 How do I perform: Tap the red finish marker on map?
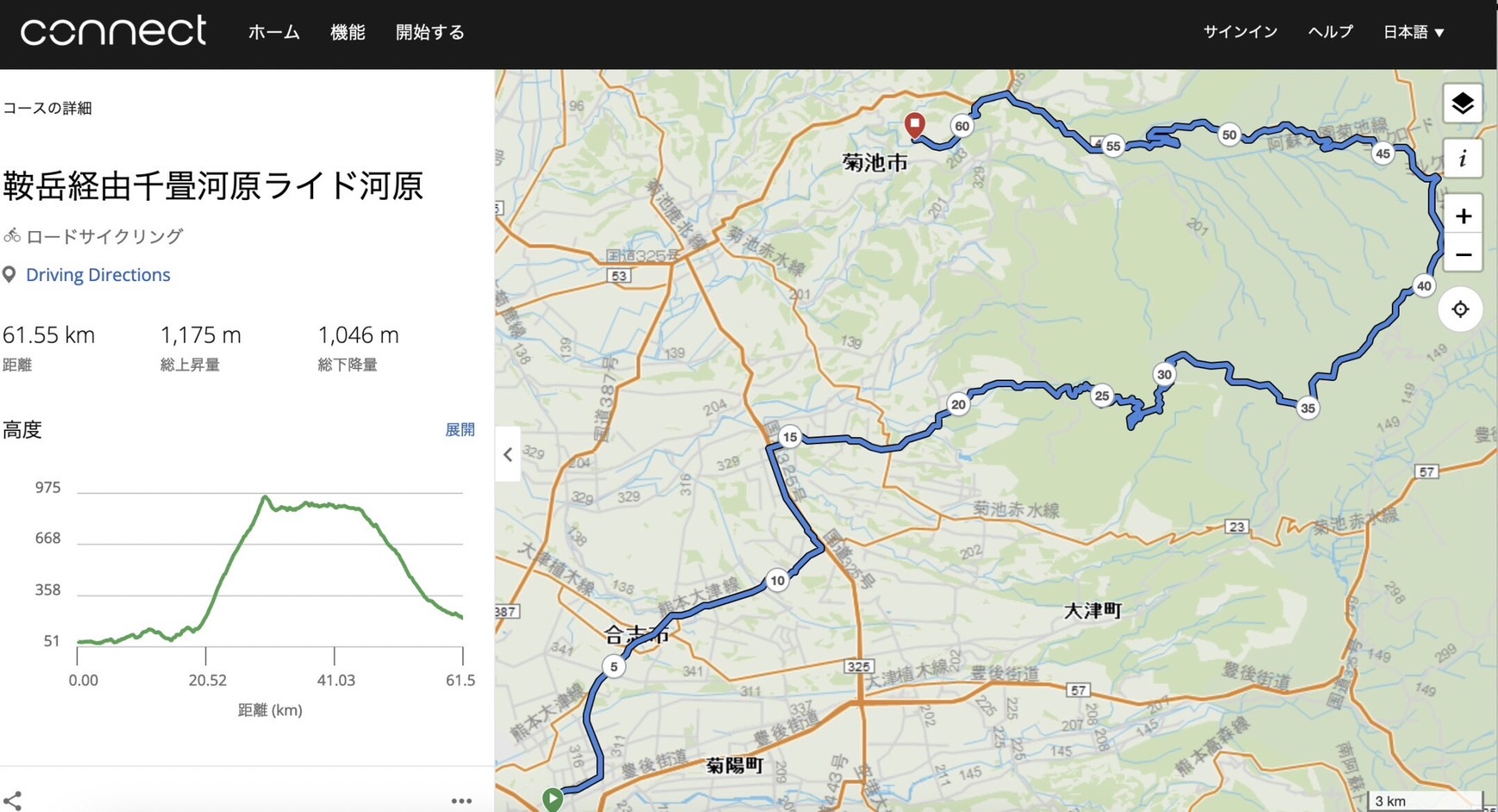click(914, 124)
